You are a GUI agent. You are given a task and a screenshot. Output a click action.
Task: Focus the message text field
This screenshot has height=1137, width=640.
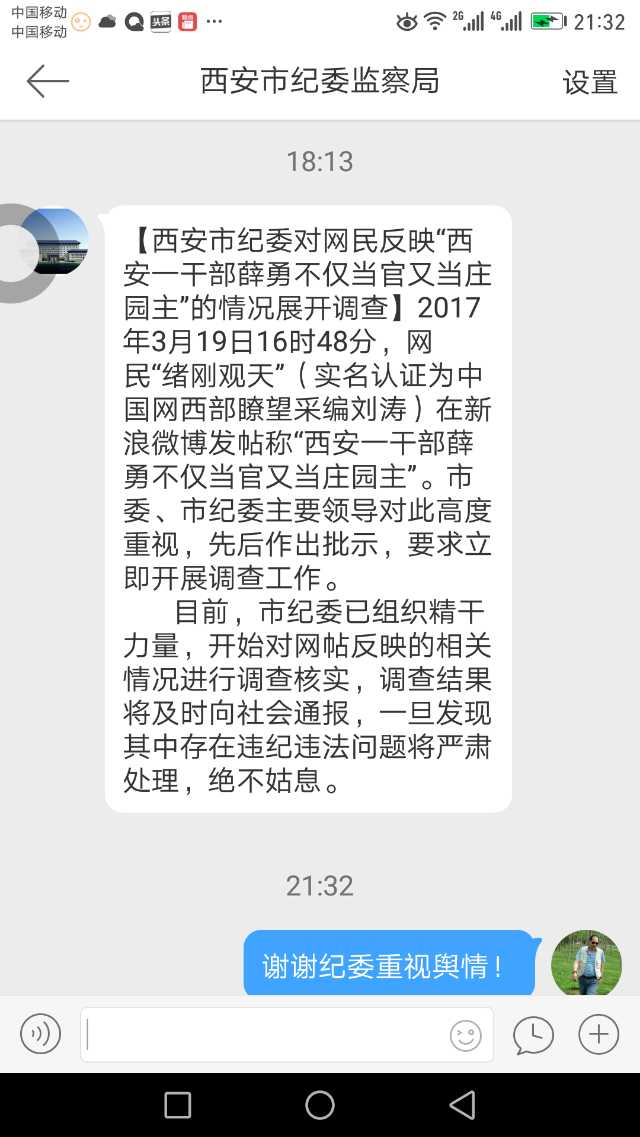coord(265,1034)
